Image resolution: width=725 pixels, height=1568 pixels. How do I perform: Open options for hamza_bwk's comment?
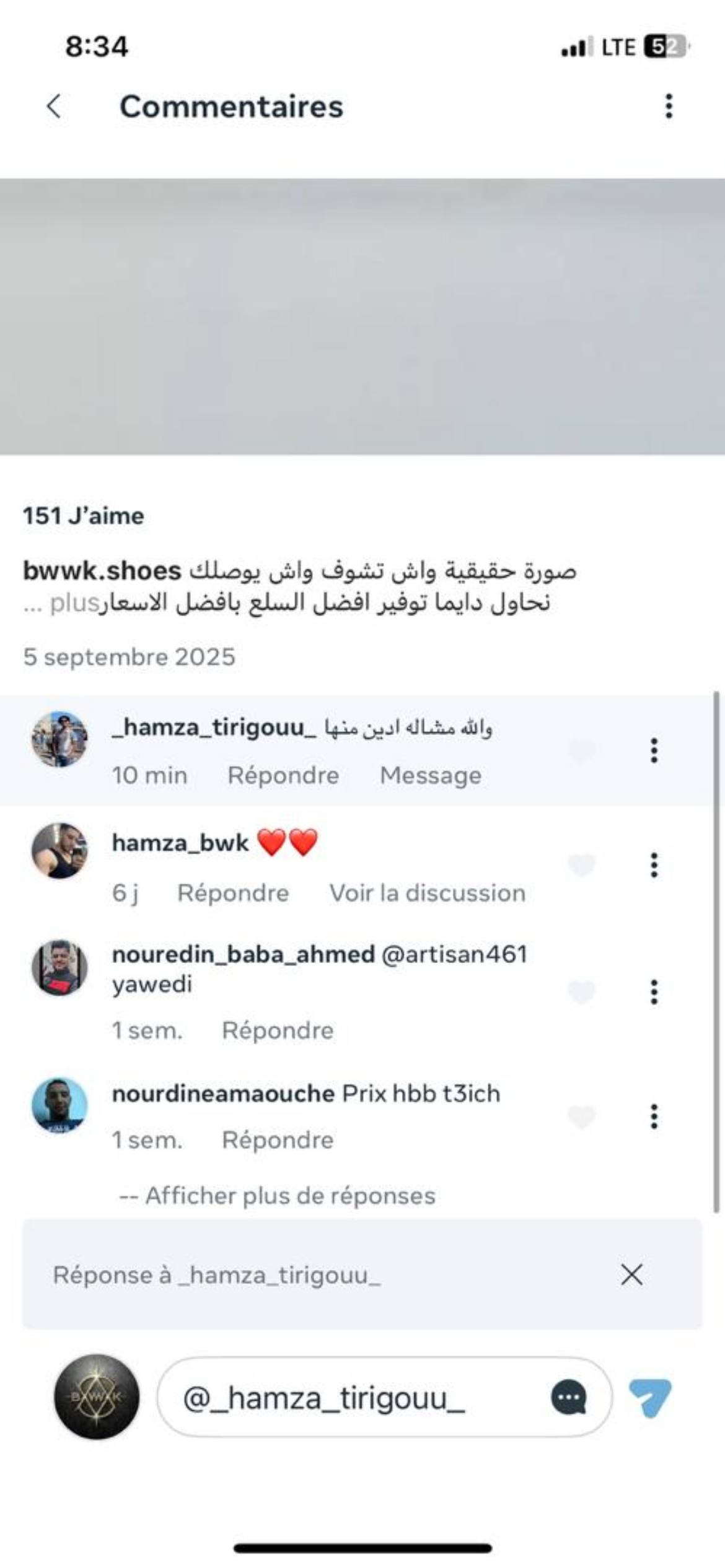(x=654, y=865)
